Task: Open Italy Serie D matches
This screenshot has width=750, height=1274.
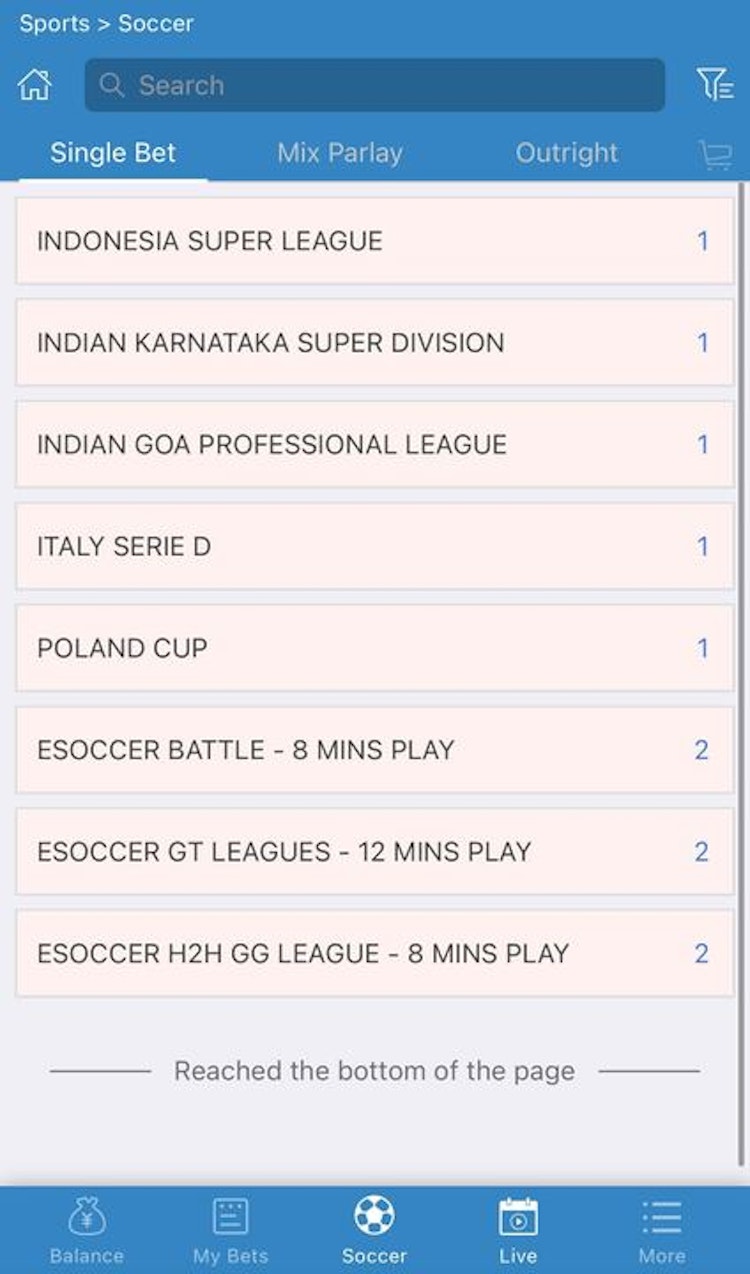Action: [x=375, y=547]
